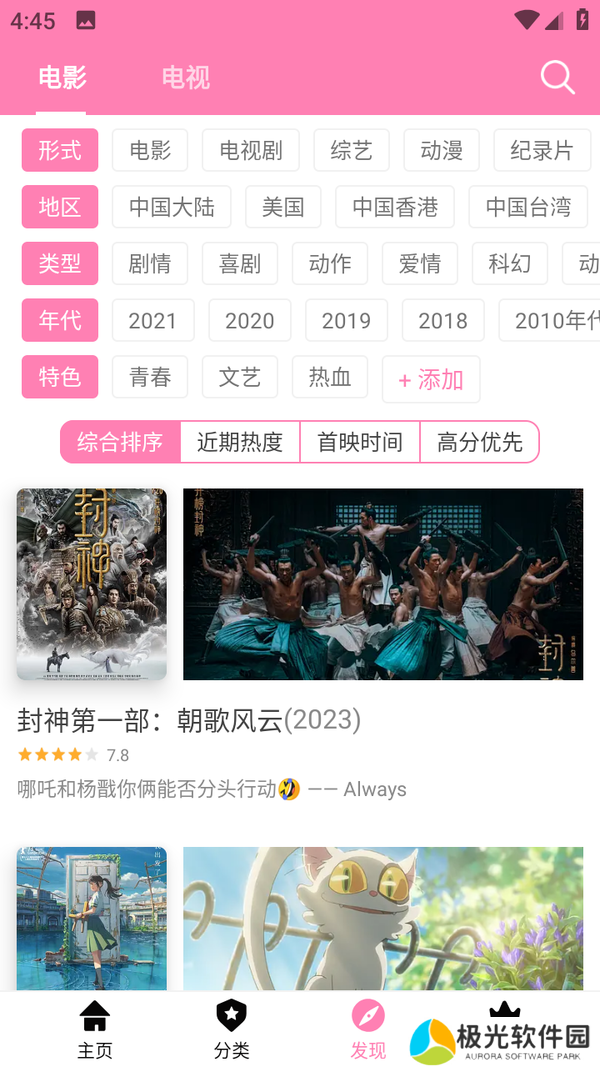Switch to 发现 bottom tab

click(x=368, y=1030)
